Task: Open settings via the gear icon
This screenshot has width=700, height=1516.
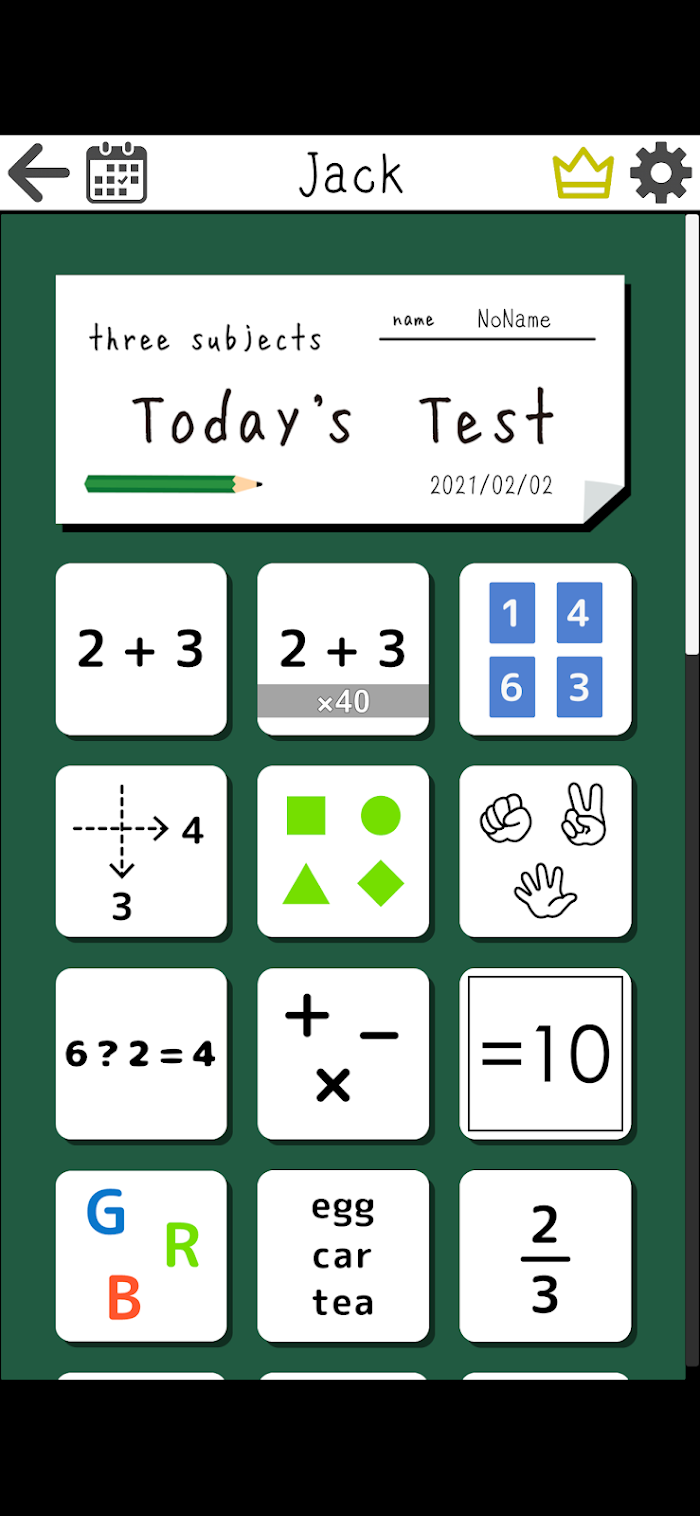Action: tap(661, 173)
